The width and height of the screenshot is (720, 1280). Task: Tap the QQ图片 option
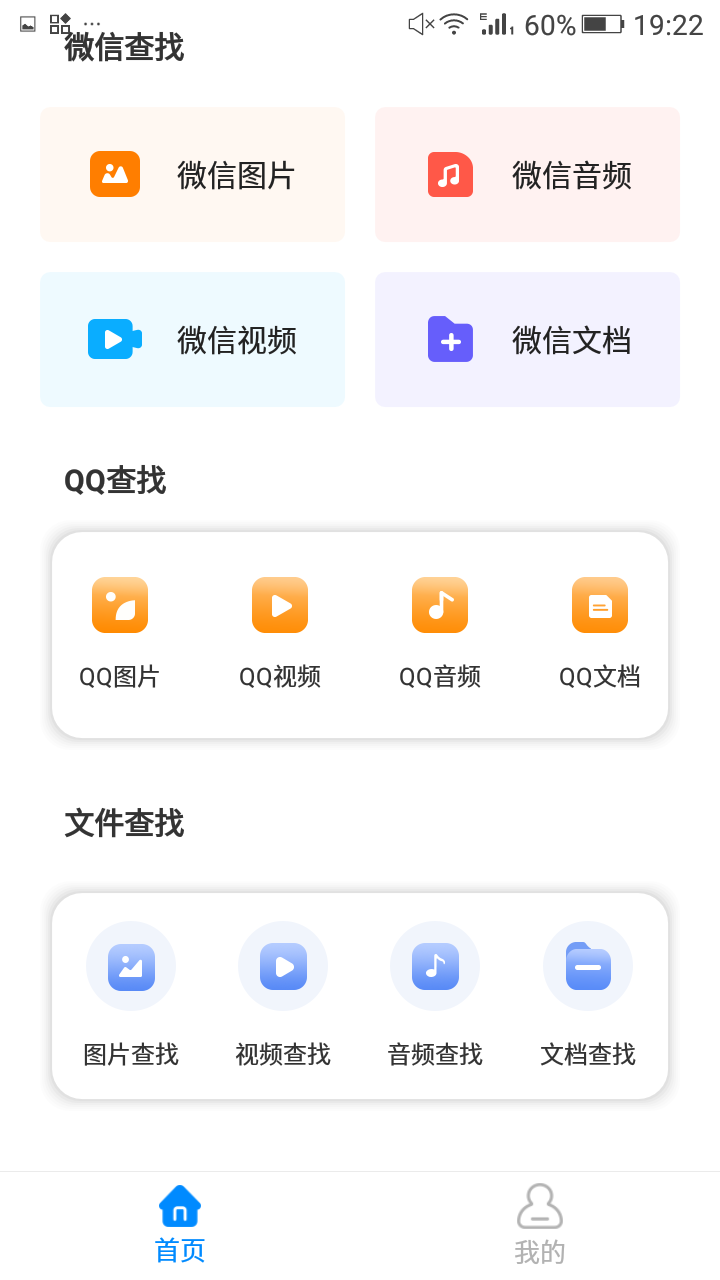[x=120, y=631]
